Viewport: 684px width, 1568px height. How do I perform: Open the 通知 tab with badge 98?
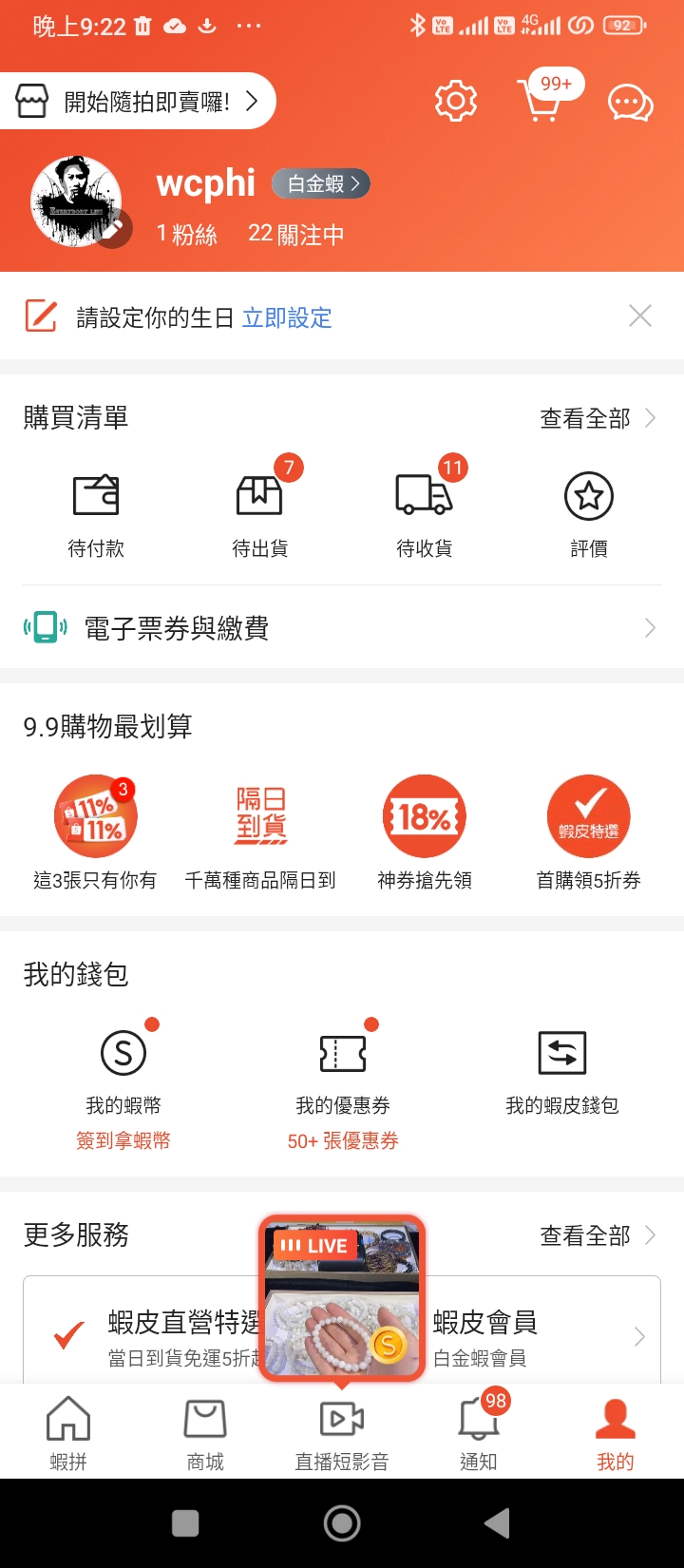(x=478, y=1430)
